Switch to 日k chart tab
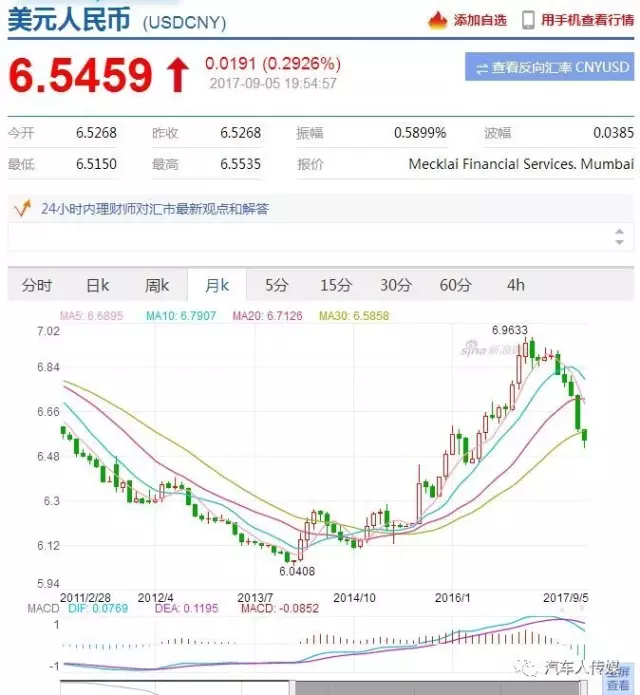The image size is (640, 695). [97, 285]
